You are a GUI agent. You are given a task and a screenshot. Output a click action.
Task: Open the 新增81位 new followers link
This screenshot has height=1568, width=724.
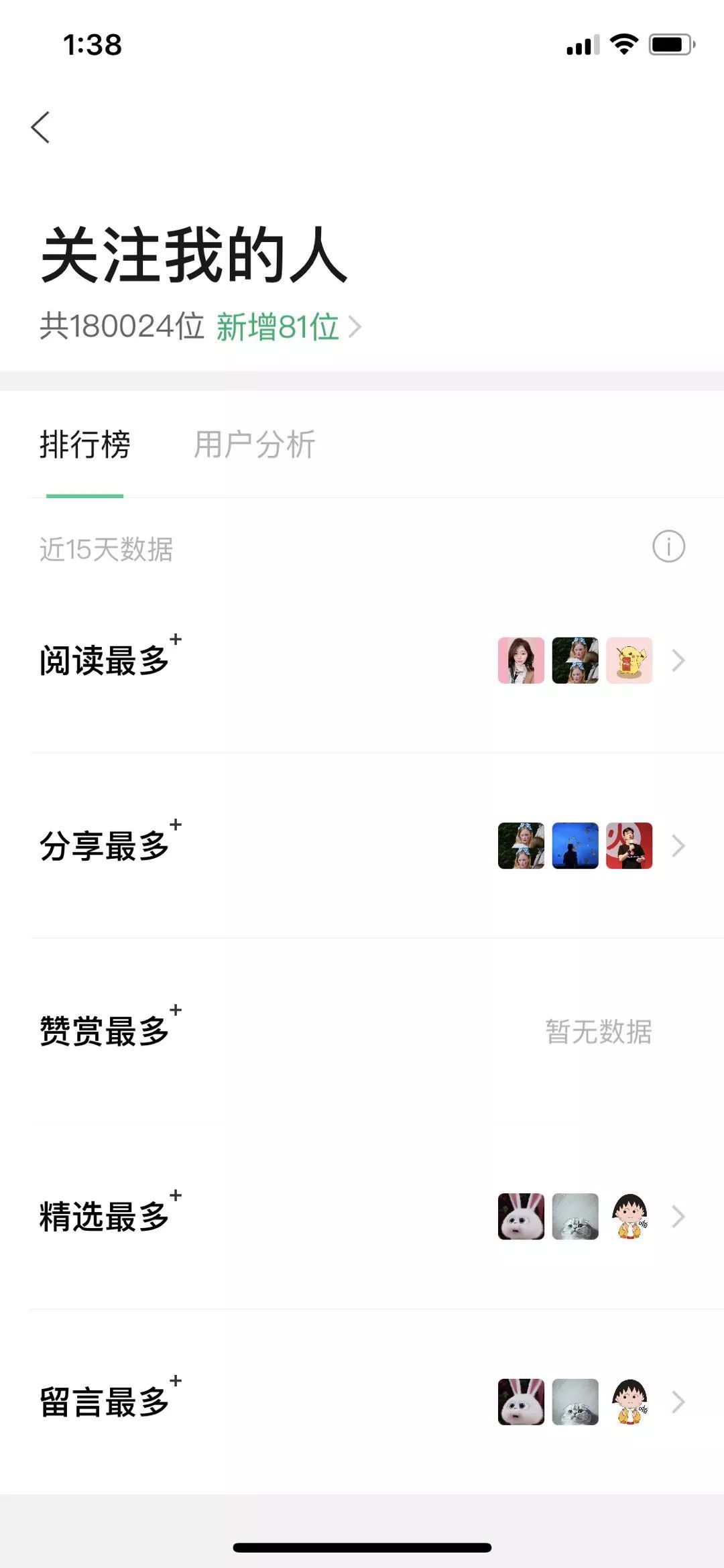[x=287, y=328]
